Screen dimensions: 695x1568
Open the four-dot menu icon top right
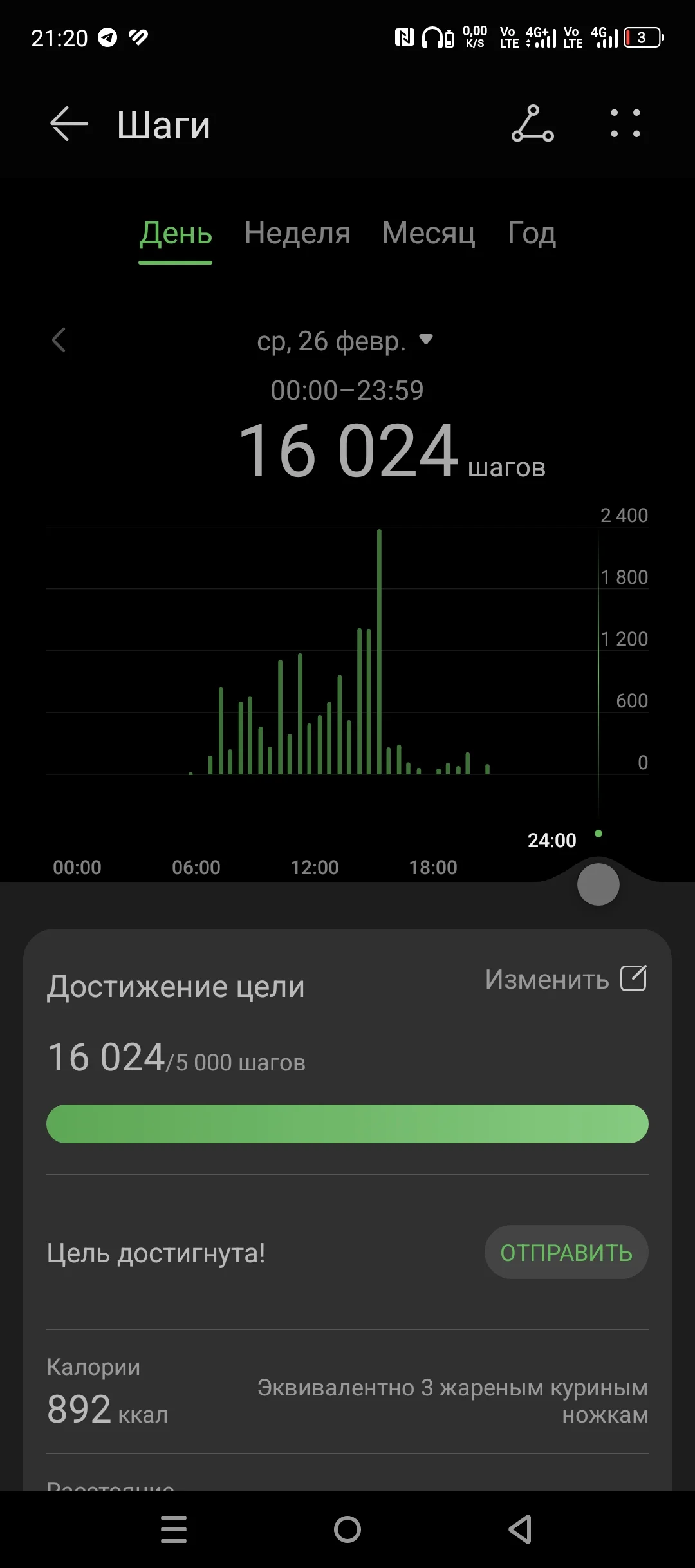click(624, 124)
